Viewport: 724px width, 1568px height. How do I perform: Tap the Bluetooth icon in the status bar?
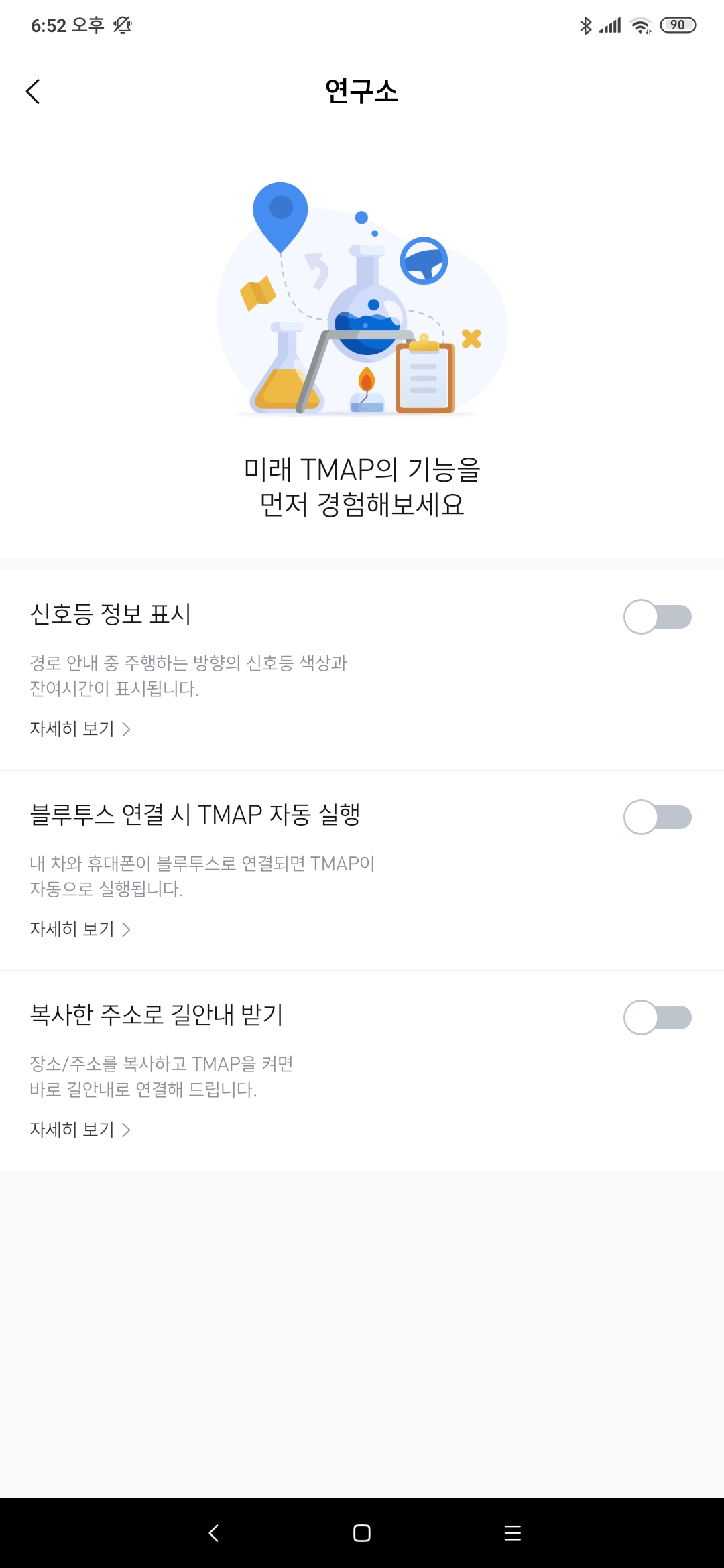coord(585,25)
